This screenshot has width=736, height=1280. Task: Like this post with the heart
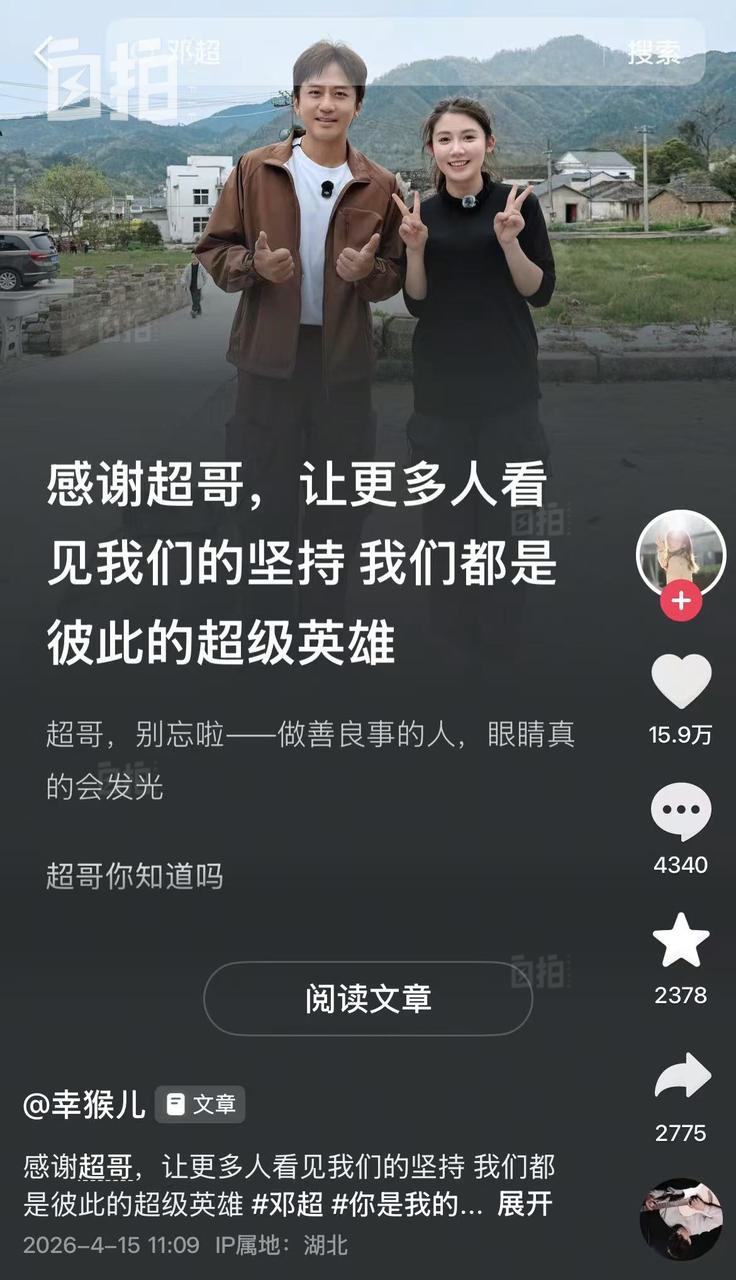click(x=681, y=681)
